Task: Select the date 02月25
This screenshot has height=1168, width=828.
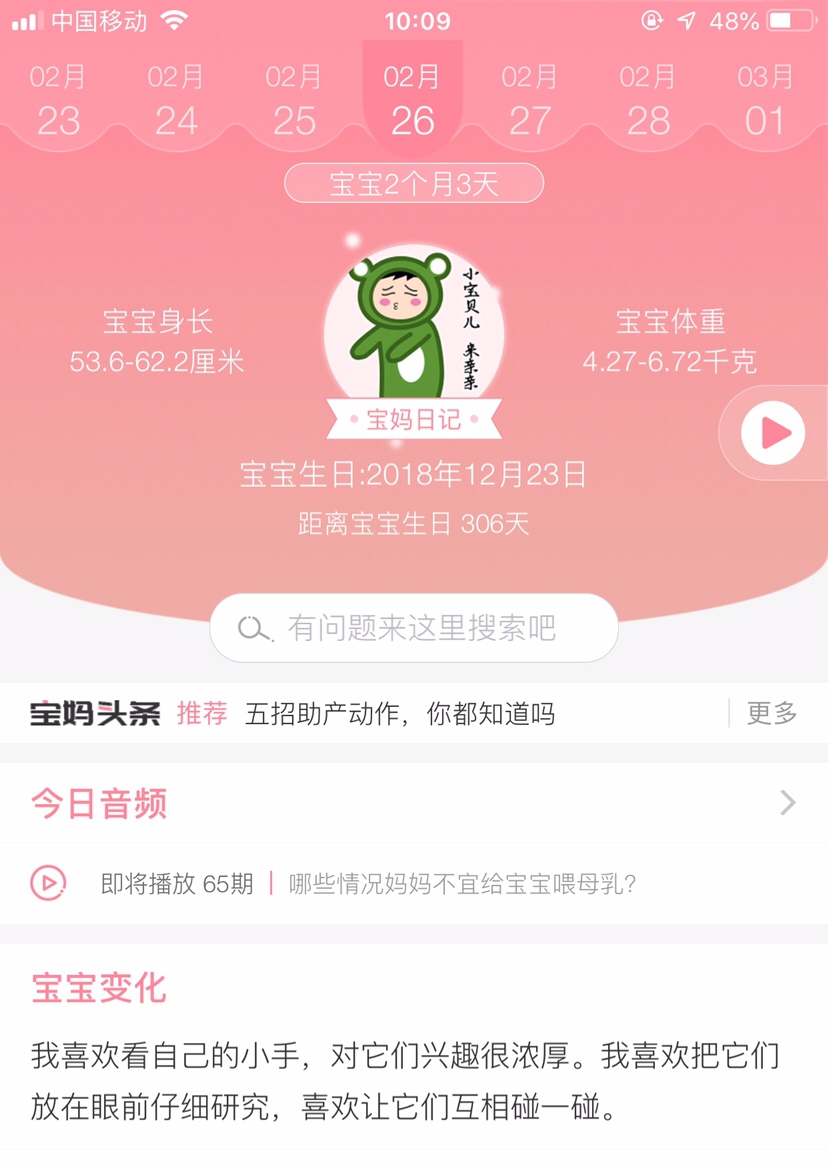Action: (294, 102)
